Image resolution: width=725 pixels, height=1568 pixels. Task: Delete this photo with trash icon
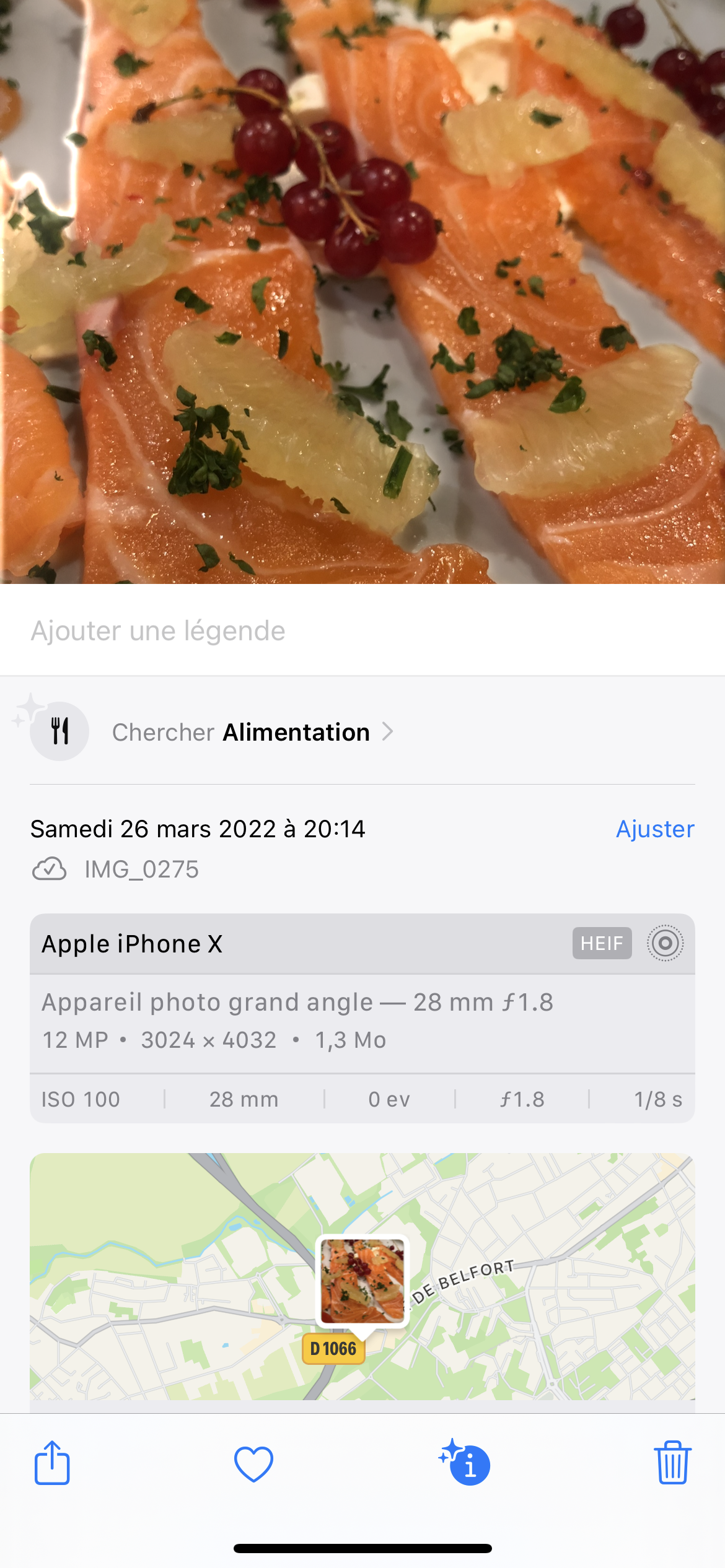point(672,1464)
